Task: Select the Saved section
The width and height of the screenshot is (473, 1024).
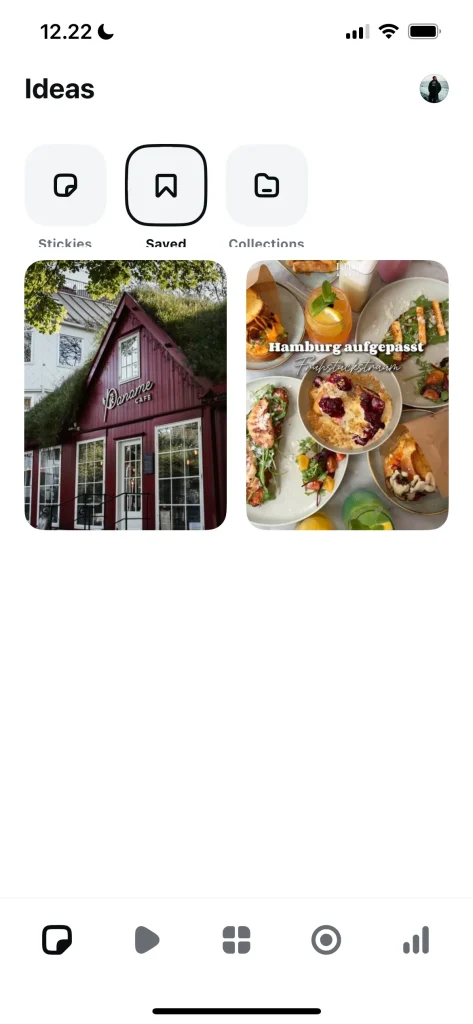Action: (166, 185)
